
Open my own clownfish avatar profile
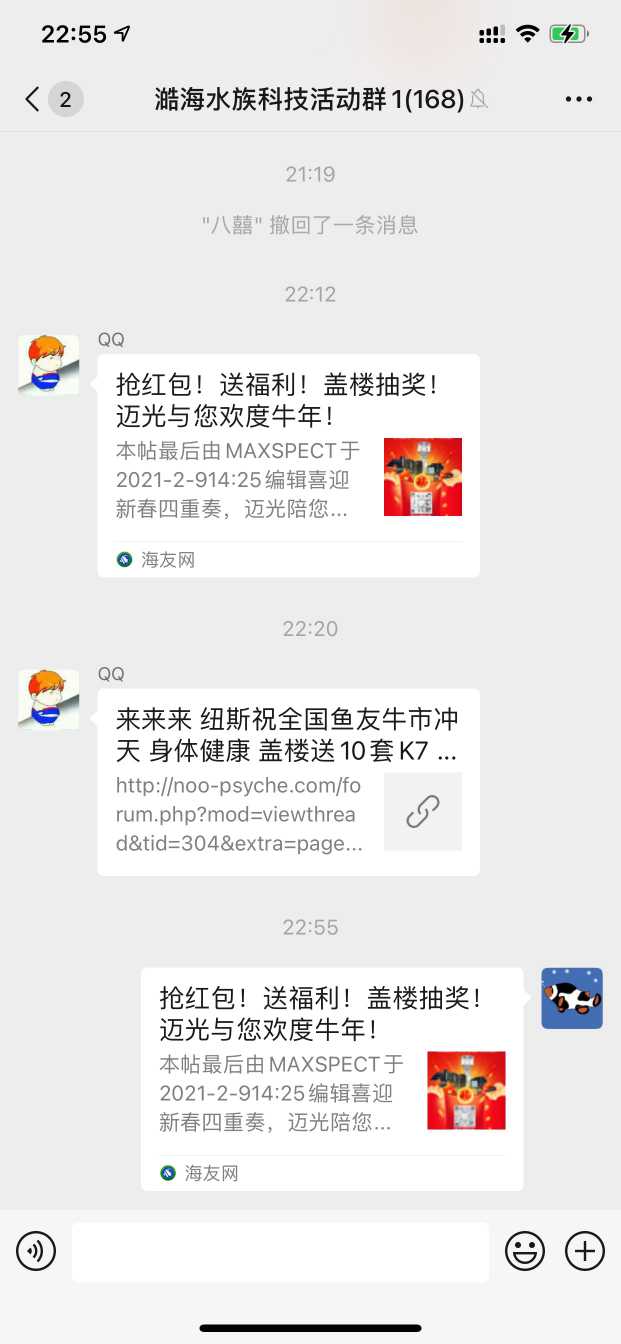tap(572, 998)
